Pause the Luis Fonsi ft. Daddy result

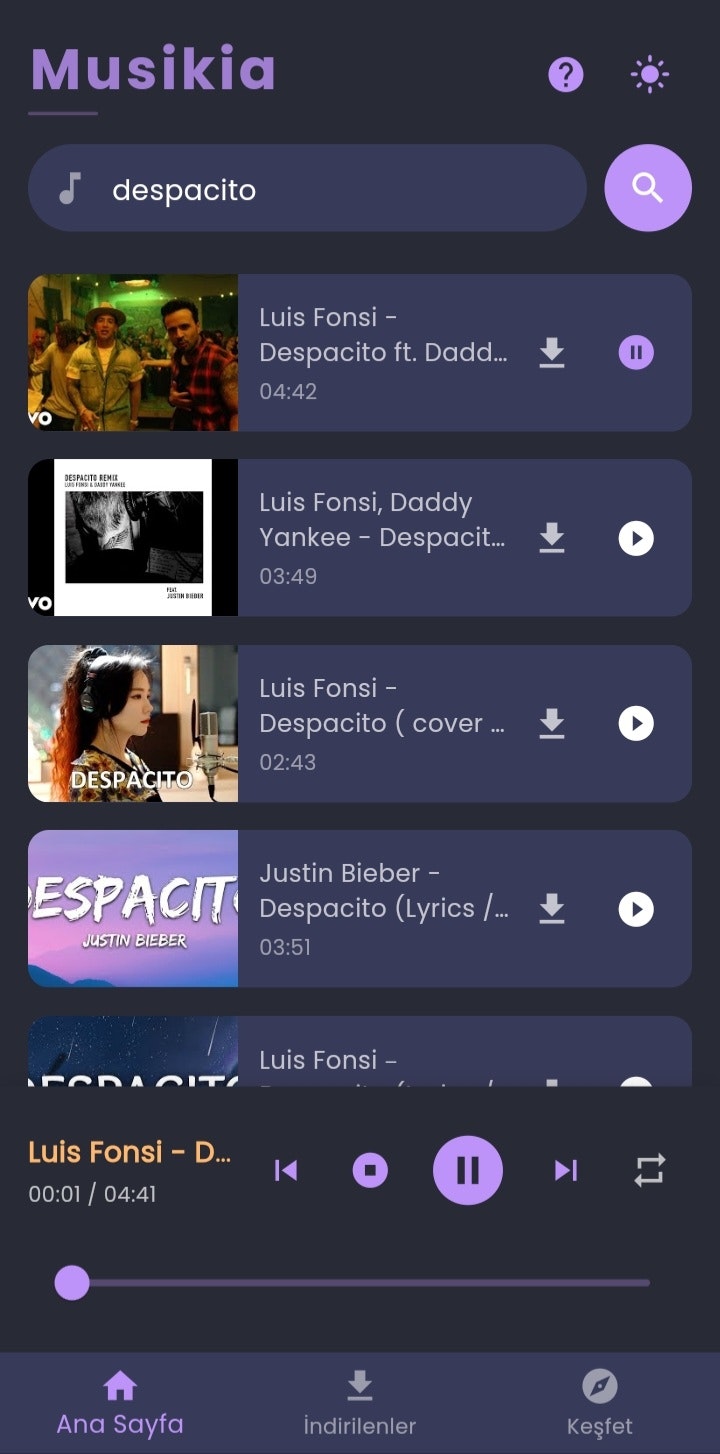(x=636, y=353)
